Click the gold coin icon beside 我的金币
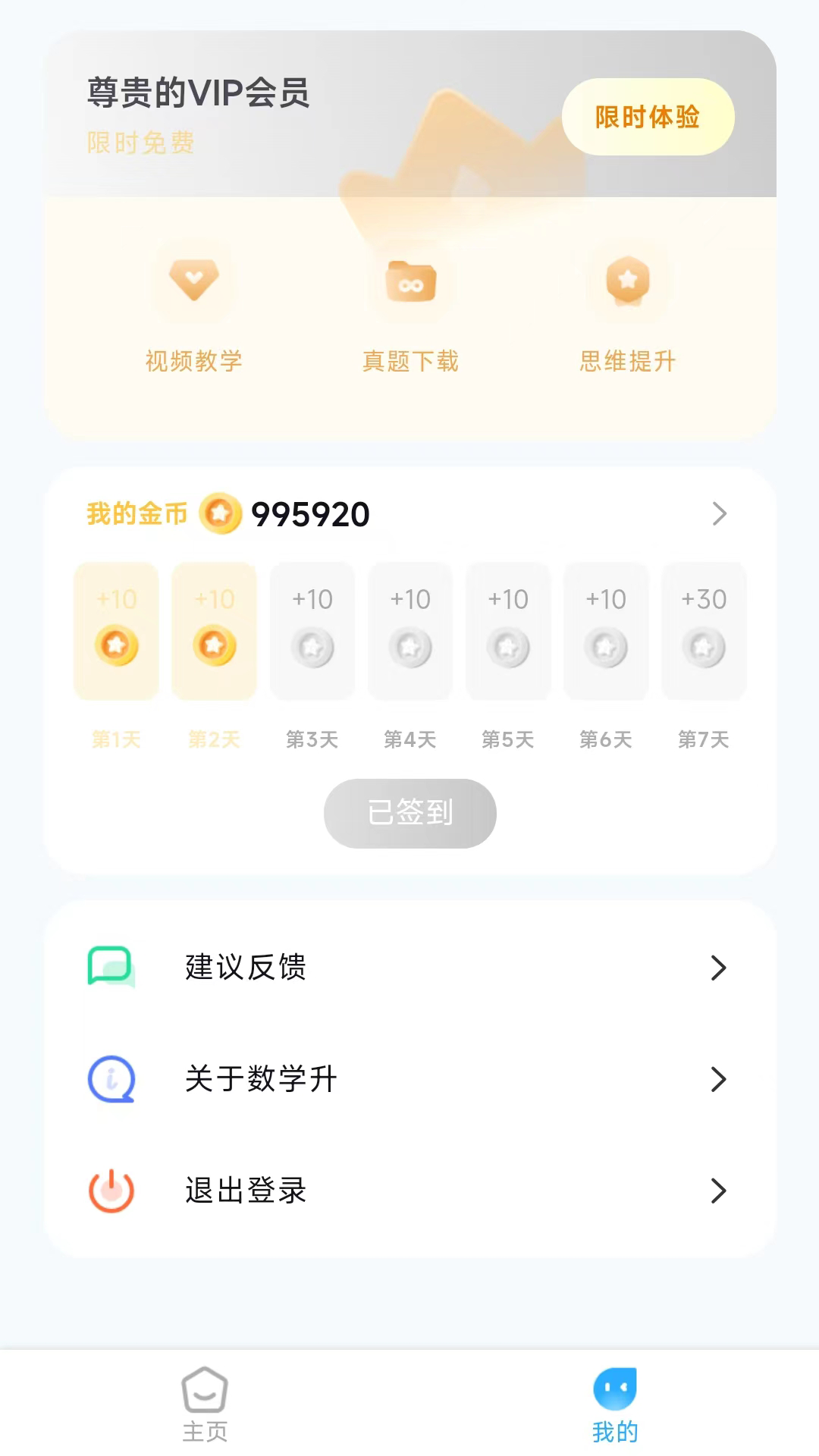Viewport: 819px width, 1456px height. click(x=221, y=513)
